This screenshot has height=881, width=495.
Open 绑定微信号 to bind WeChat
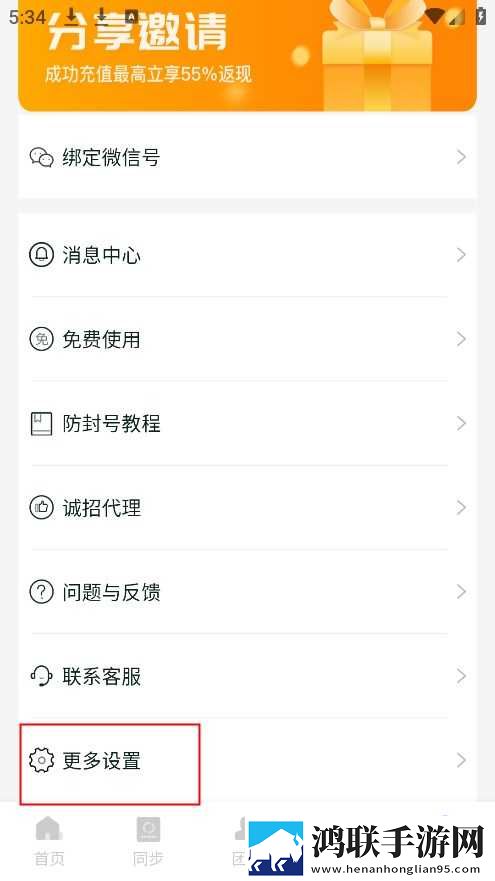pos(247,157)
